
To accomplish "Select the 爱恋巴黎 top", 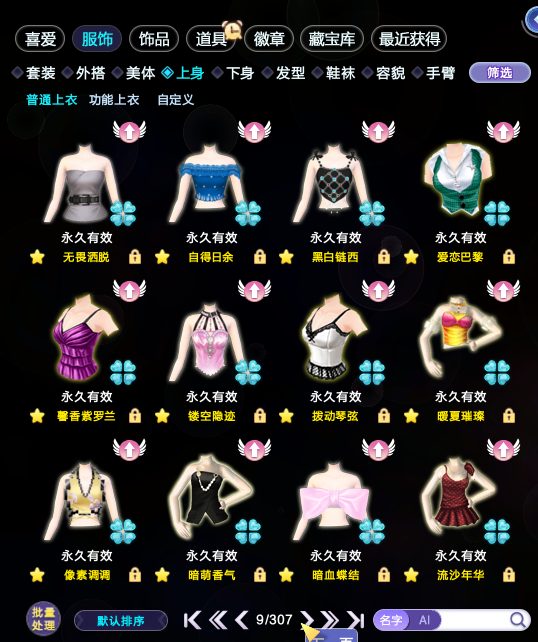I will point(461,182).
